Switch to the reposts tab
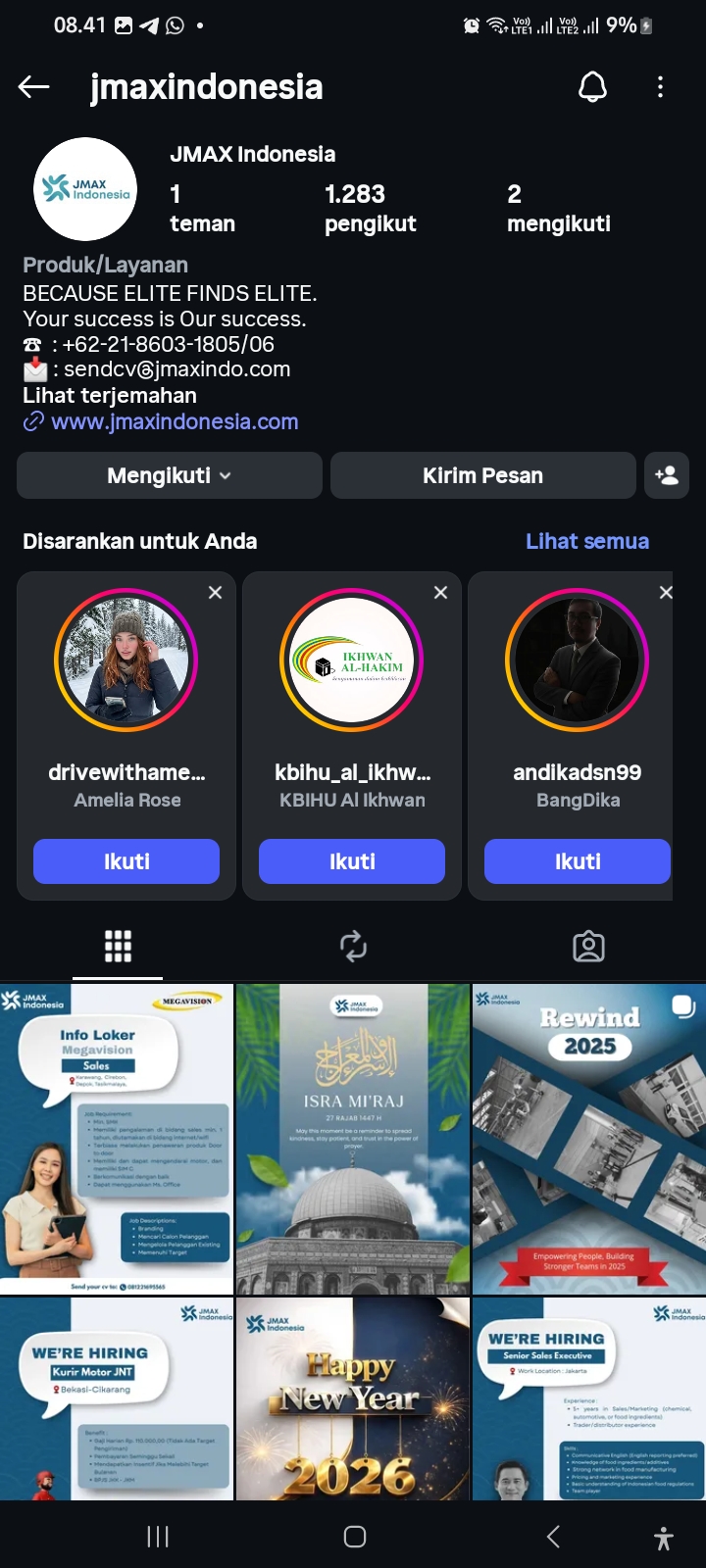This screenshot has height=1568, width=706. tap(353, 947)
